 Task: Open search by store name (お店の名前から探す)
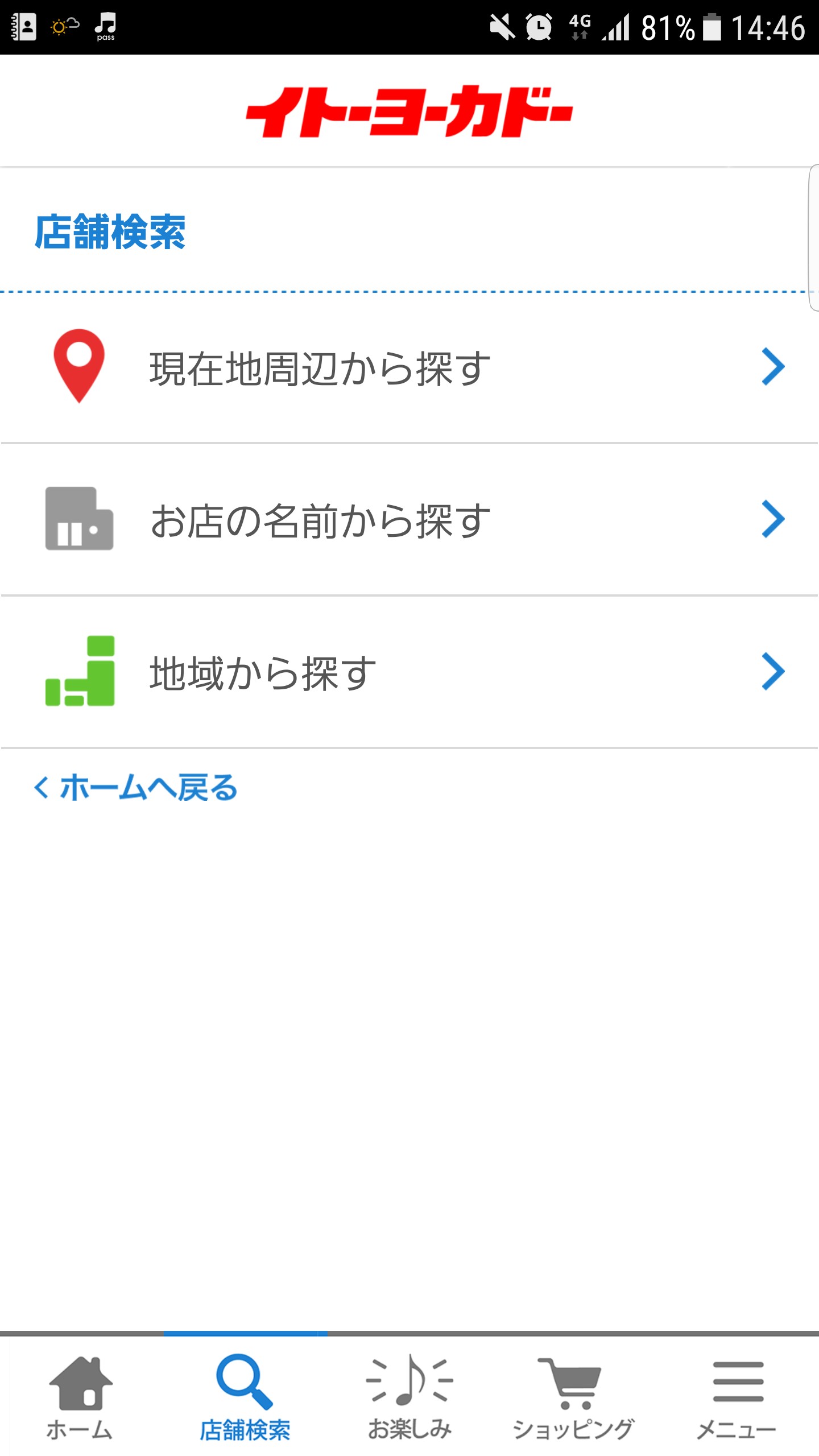click(409, 520)
